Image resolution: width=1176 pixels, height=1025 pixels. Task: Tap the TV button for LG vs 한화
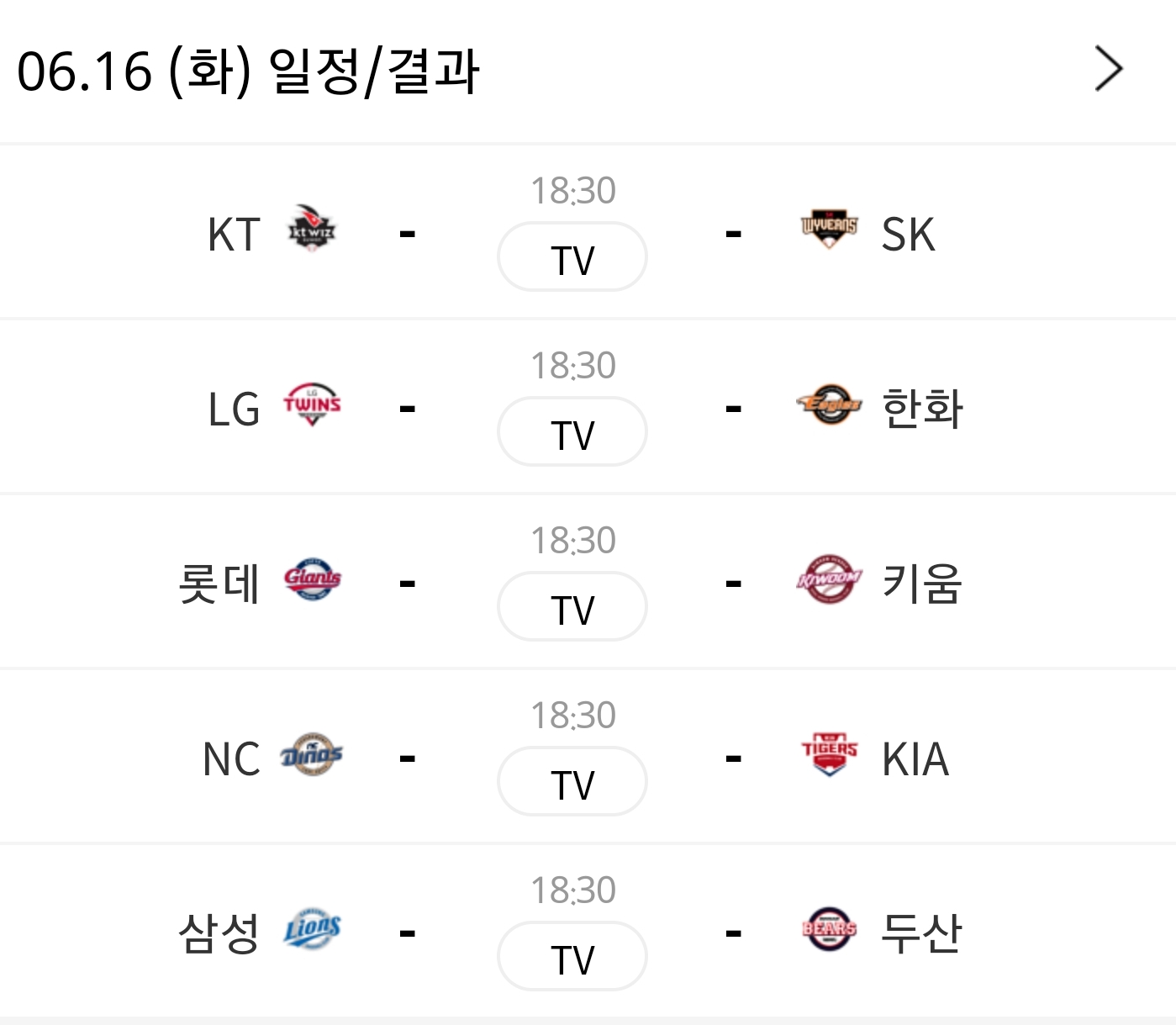click(x=572, y=432)
